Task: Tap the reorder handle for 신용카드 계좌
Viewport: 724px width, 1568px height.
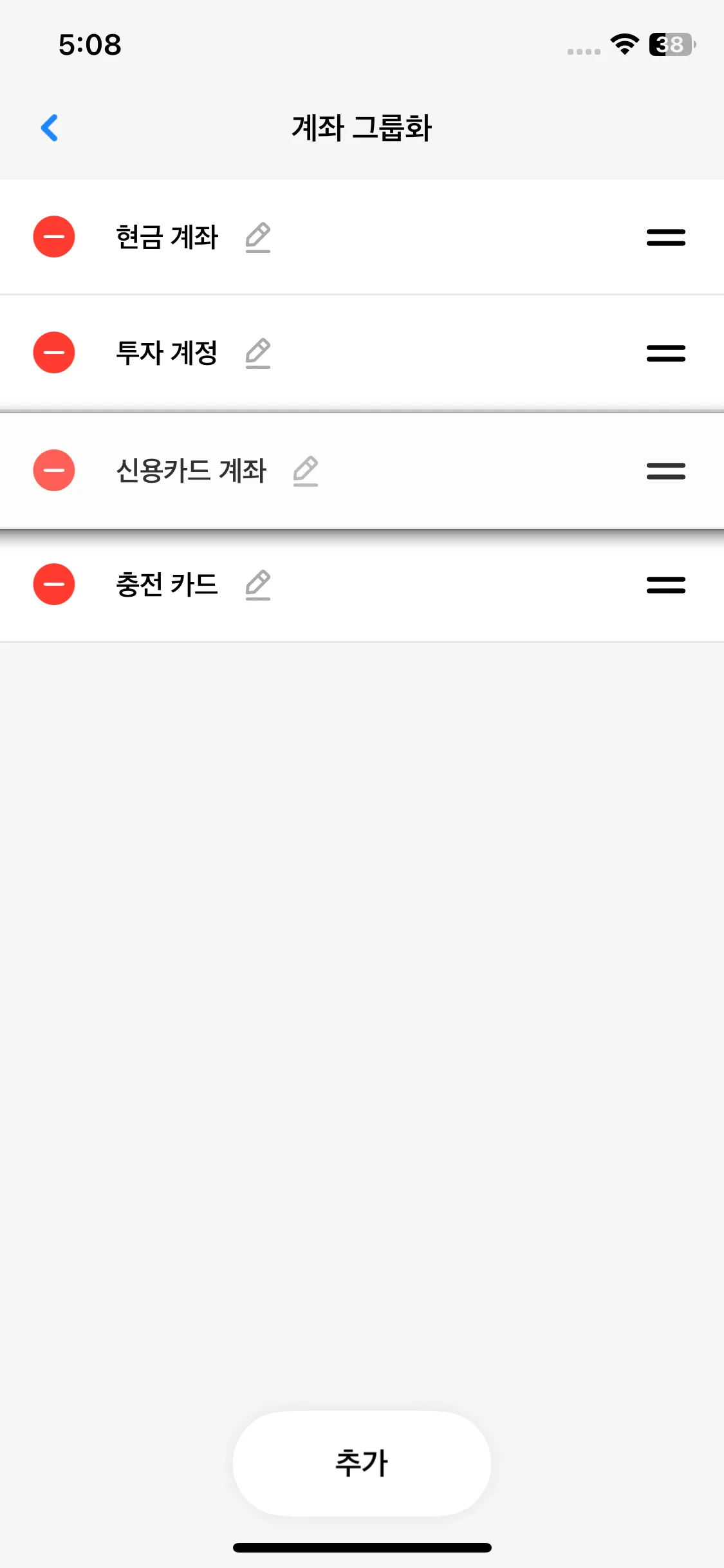Action: coord(665,471)
